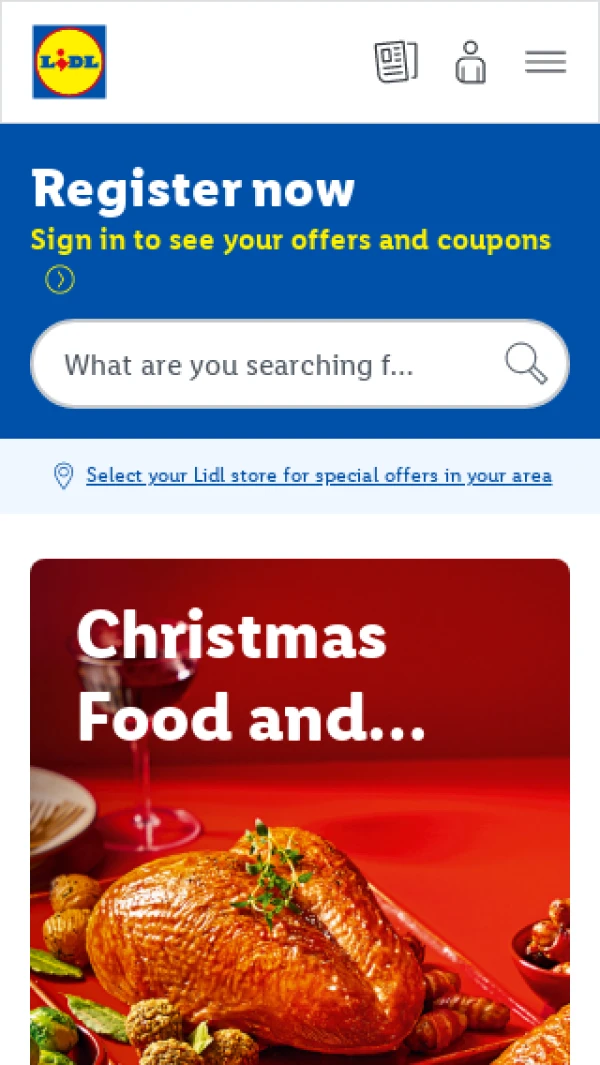The image size is (600, 1065).
Task: Open the Christmas Food banner card
Action: click(x=300, y=810)
